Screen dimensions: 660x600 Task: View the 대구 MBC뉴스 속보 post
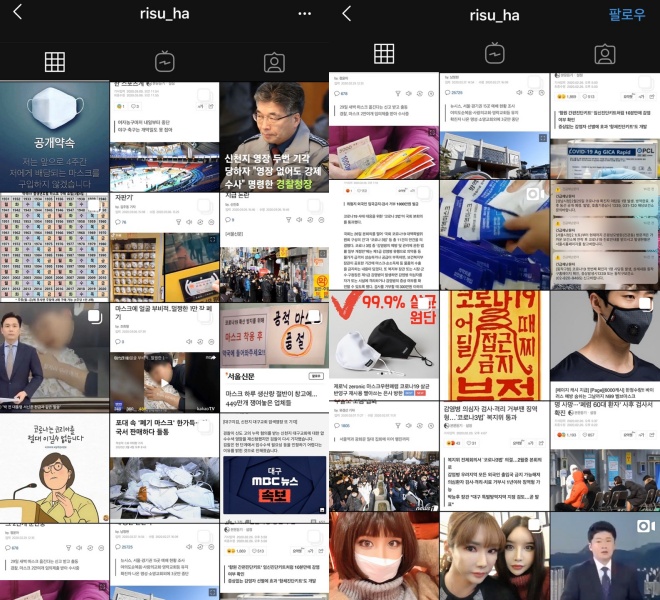[x=274, y=468]
